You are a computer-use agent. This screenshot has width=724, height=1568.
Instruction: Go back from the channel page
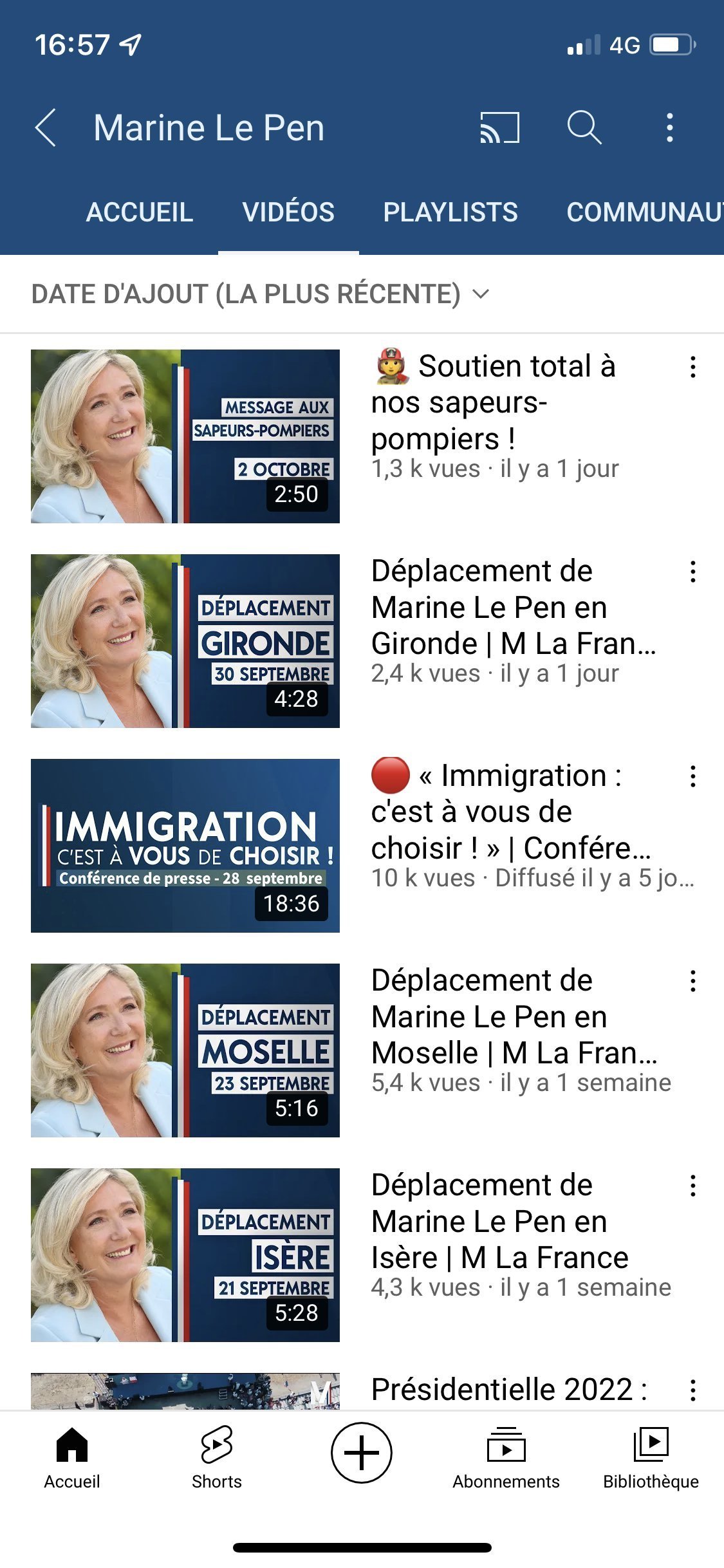(x=46, y=127)
